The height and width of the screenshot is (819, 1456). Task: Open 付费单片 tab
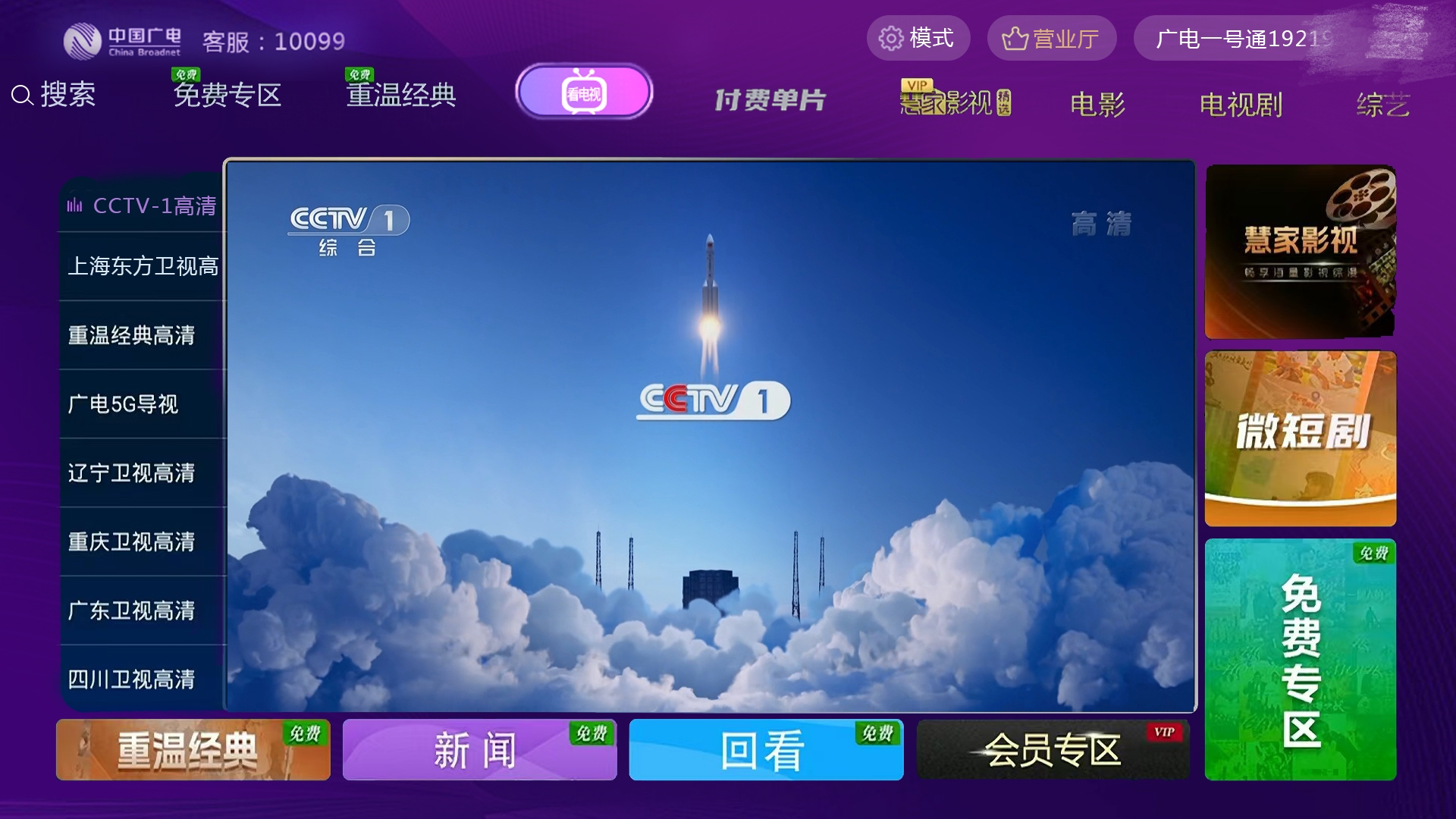point(770,100)
